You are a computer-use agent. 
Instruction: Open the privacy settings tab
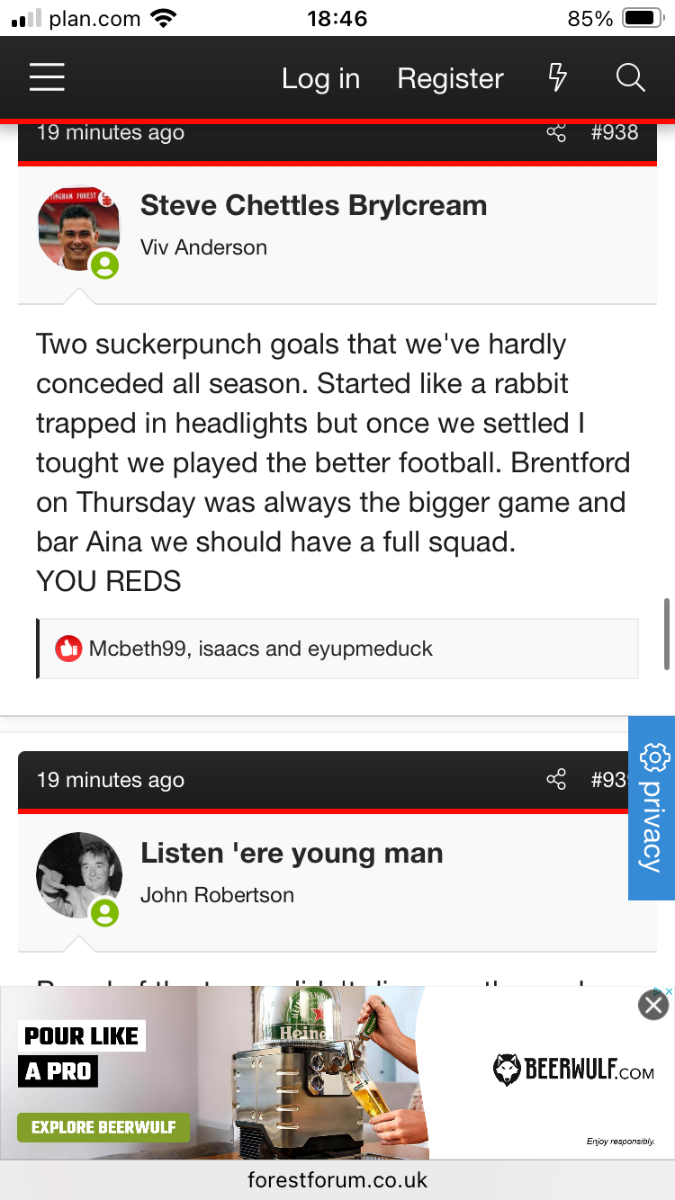[652, 808]
